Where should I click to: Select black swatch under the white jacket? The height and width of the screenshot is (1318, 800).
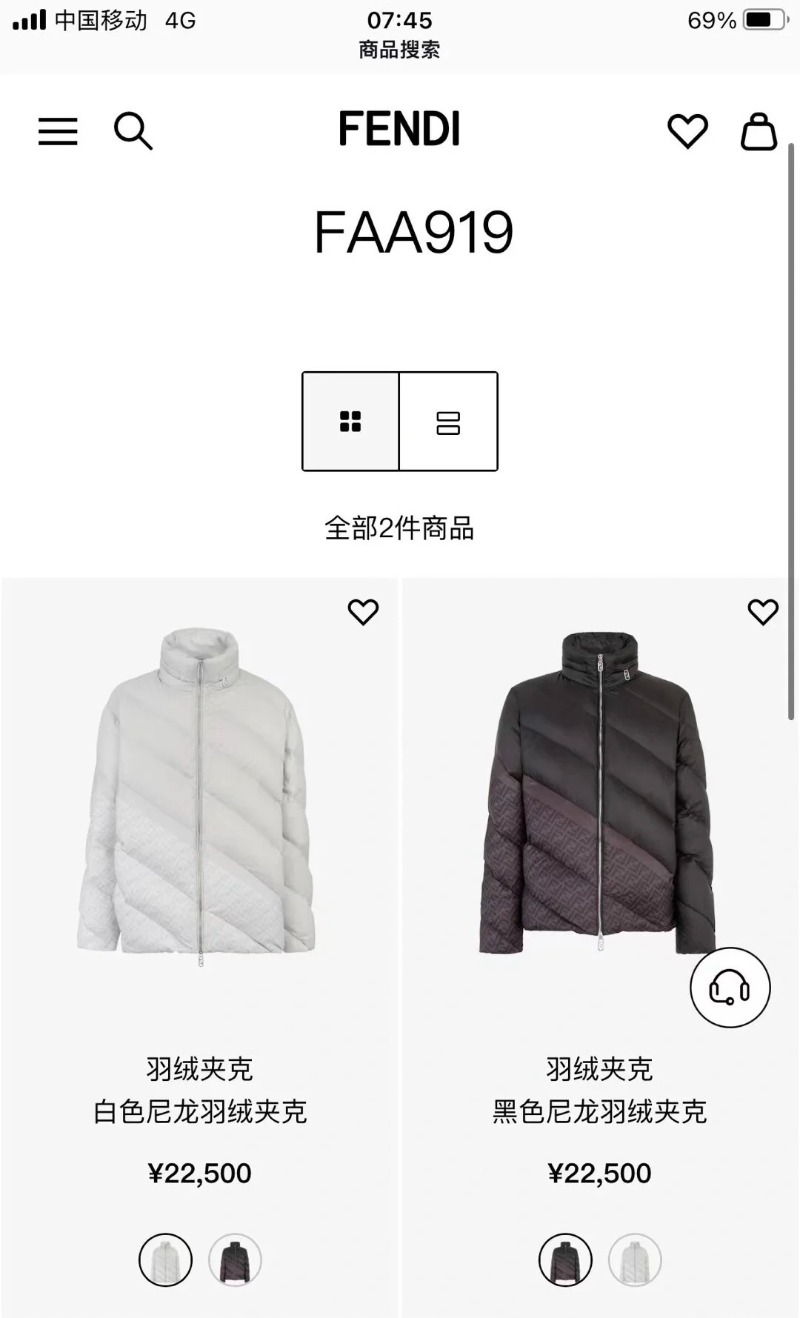(235, 1260)
